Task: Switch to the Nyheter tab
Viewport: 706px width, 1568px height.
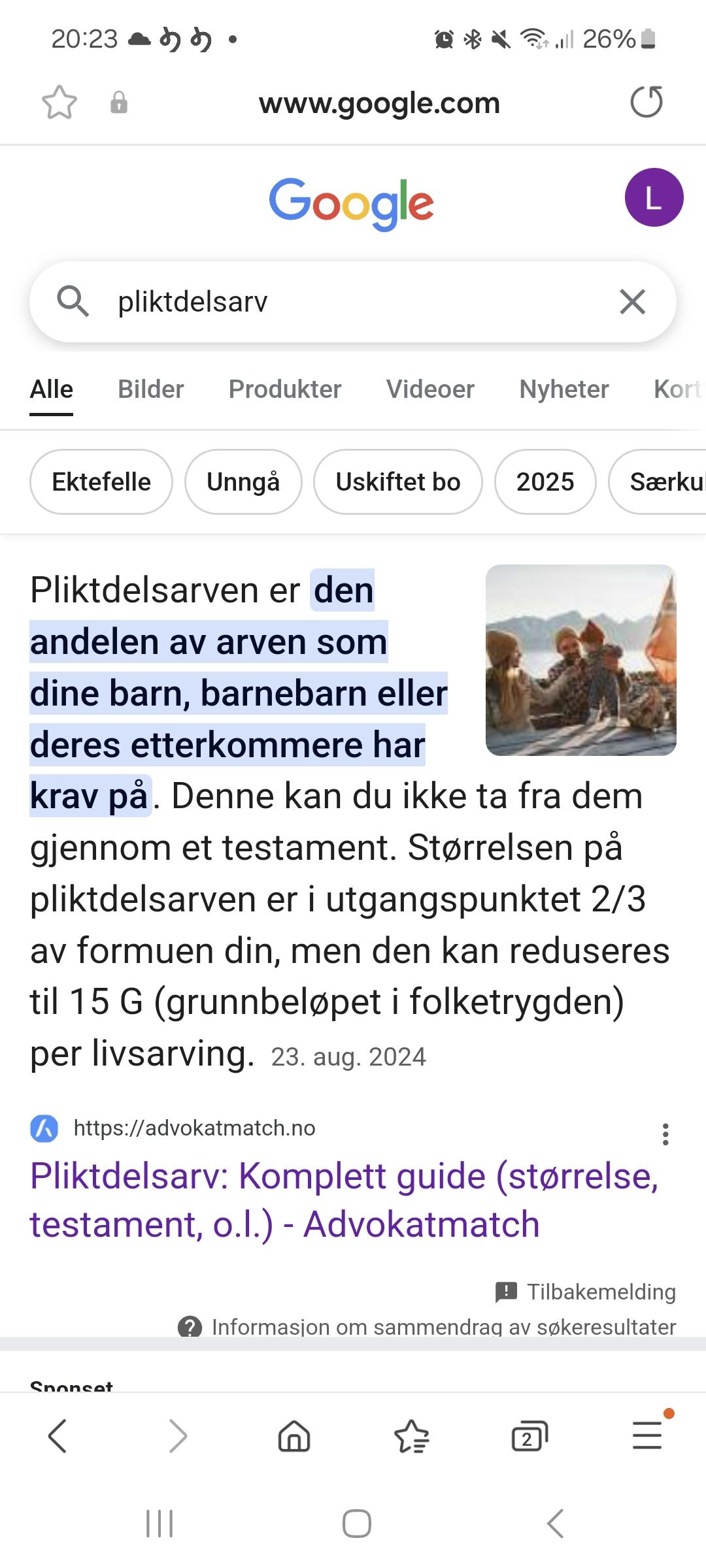Action: click(x=564, y=389)
